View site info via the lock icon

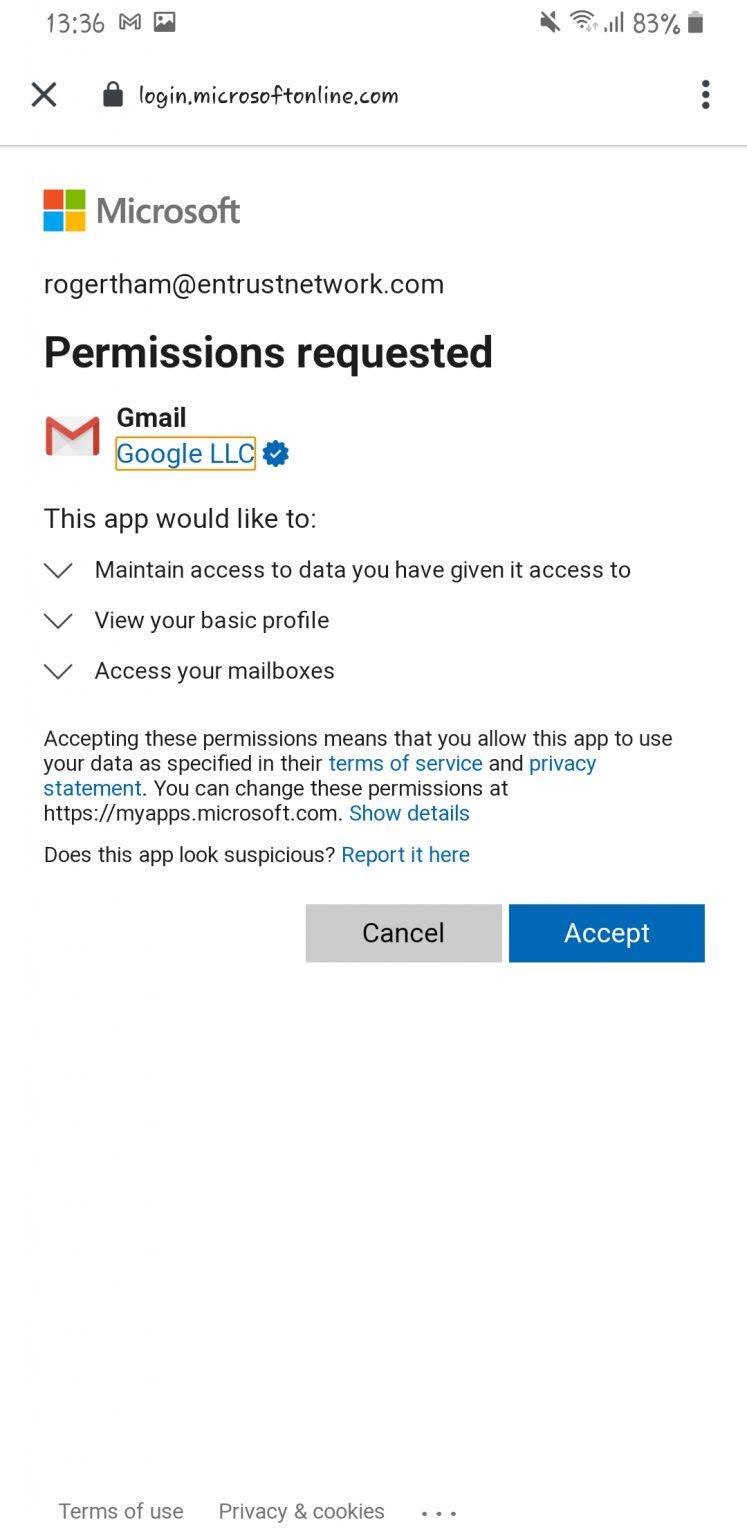113,95
